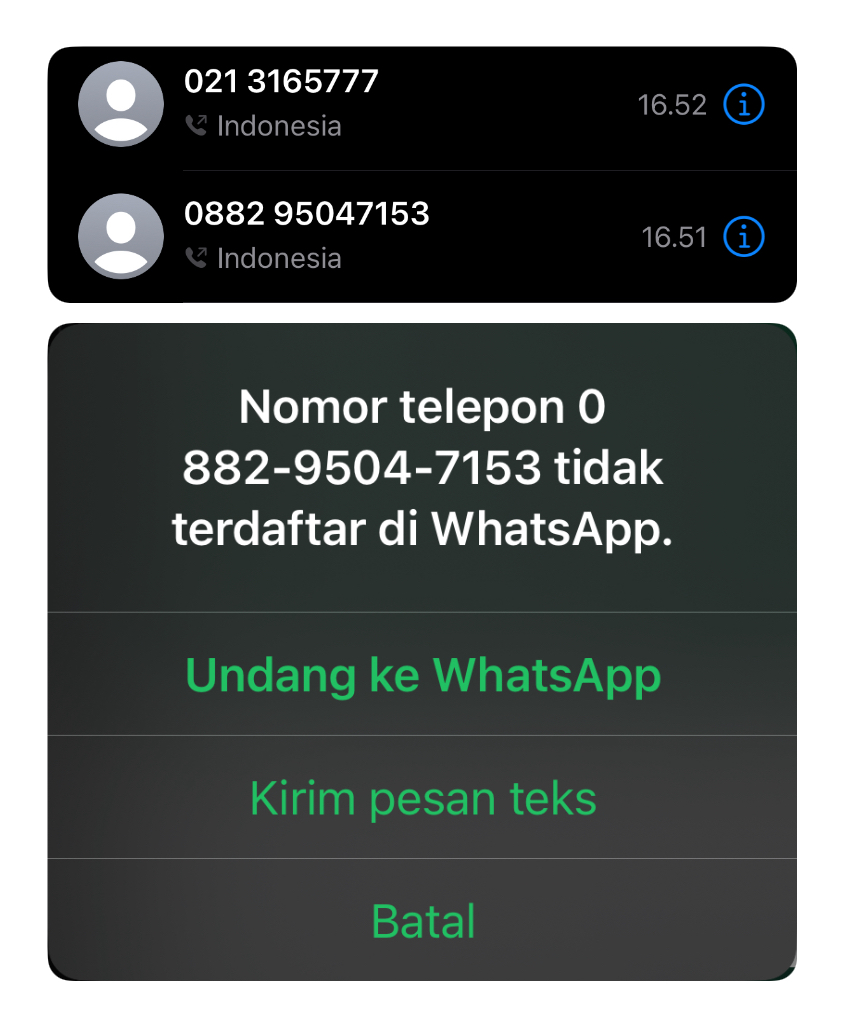844x1011 pixels.
Task: Select Kirim pesan teks
Action: [x=423, y=798]
